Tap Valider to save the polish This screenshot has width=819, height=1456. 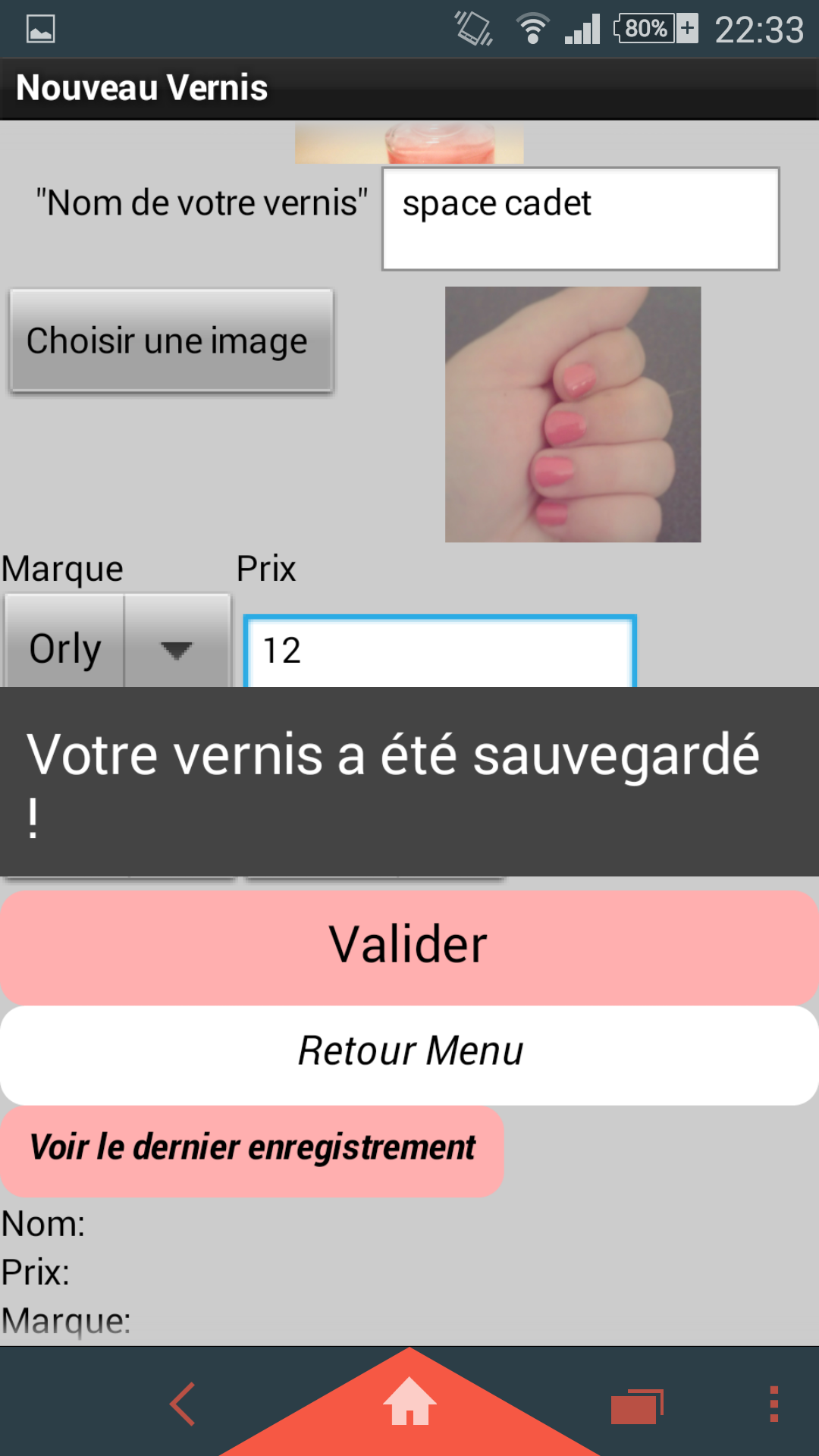[x=409, y=946]
